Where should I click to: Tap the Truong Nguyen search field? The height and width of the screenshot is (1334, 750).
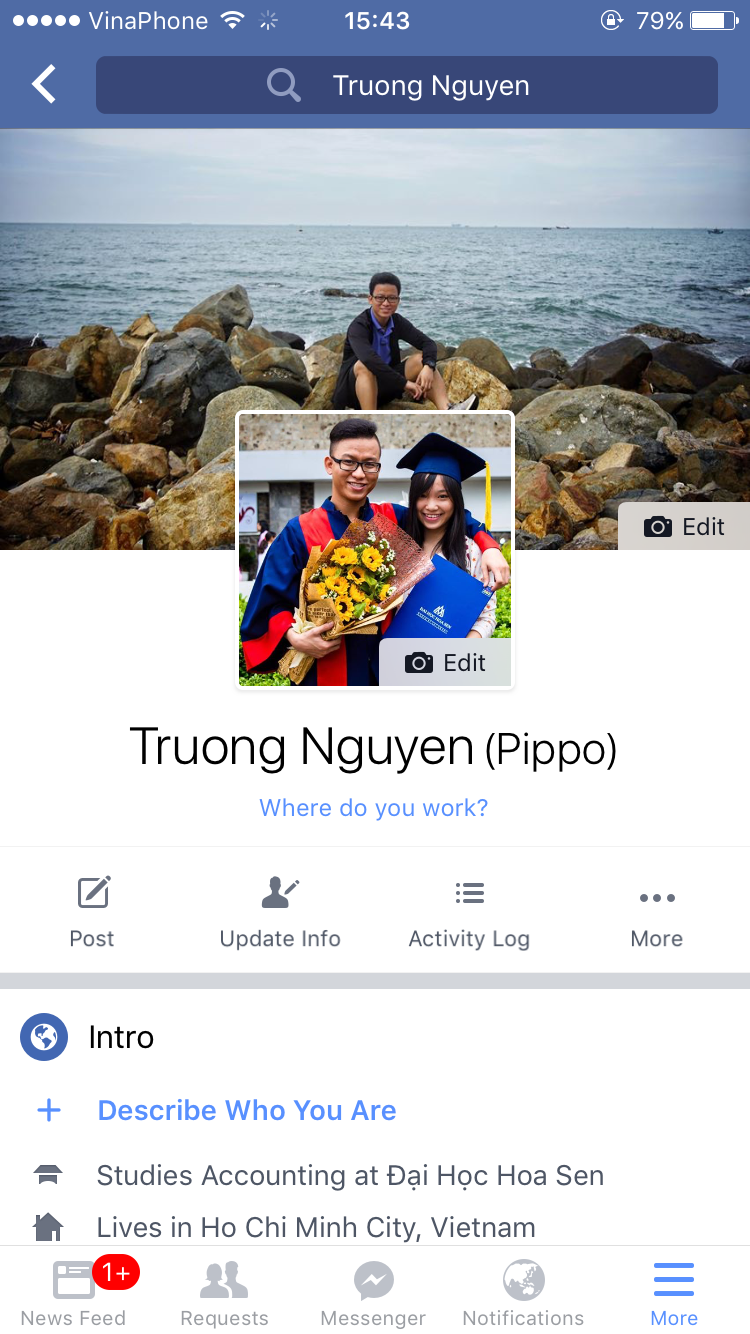(407, 85)
